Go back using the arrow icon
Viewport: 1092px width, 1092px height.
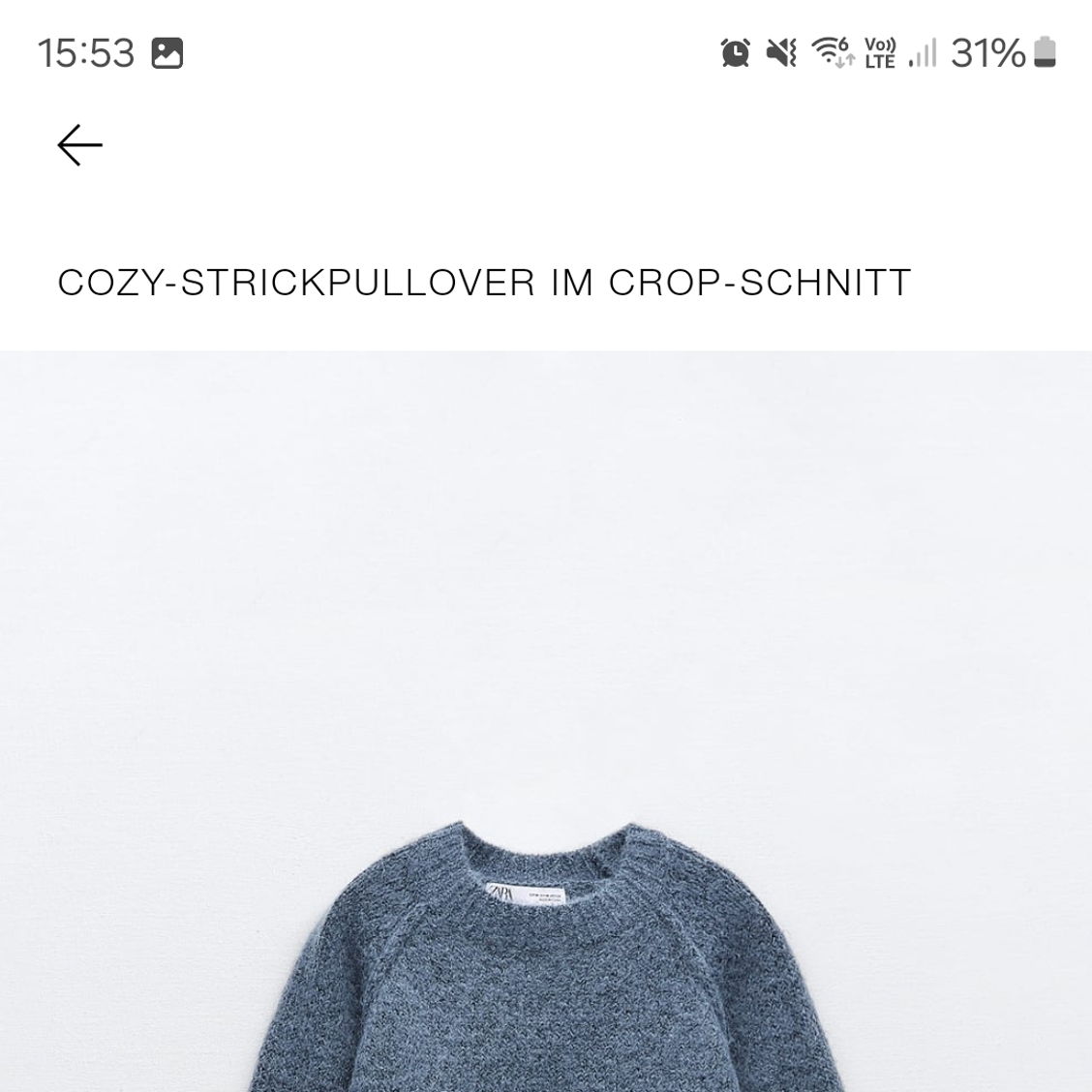pyautogui.click(x=79, y=146)
